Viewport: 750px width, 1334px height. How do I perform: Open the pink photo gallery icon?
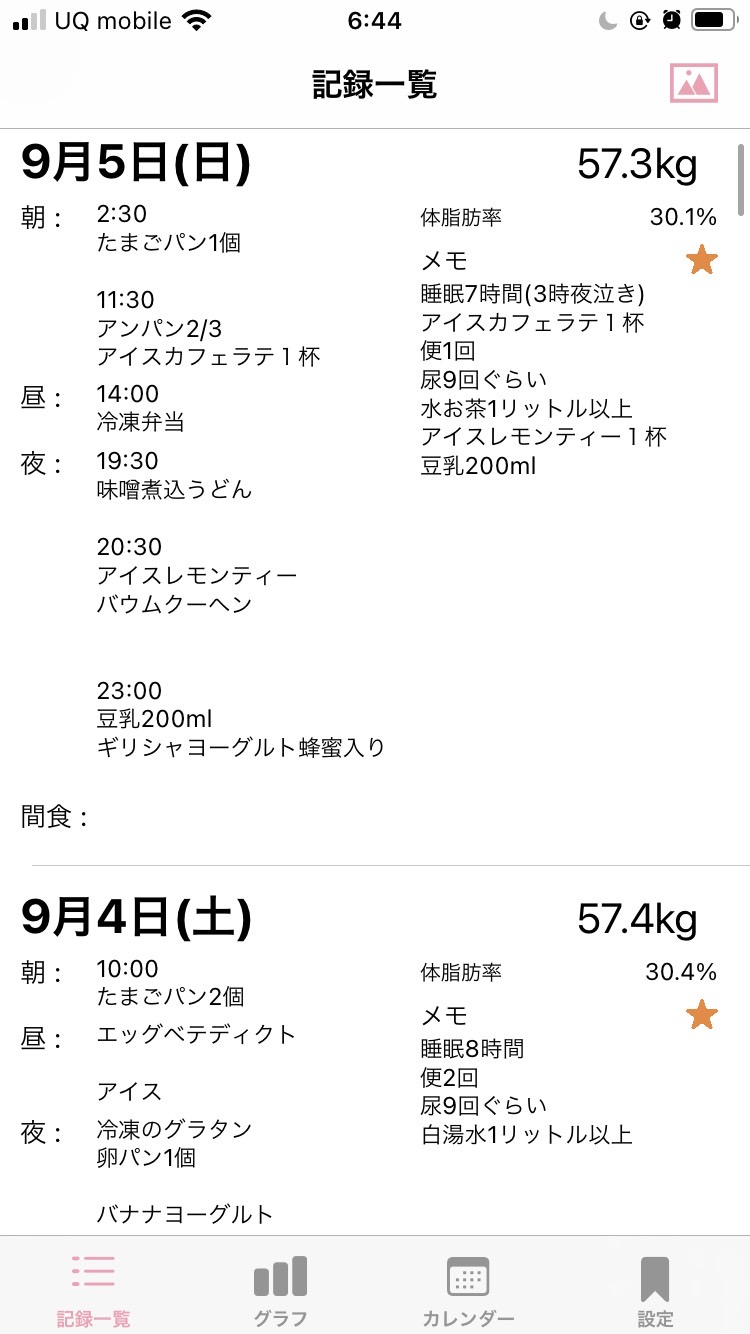(694, 83)
